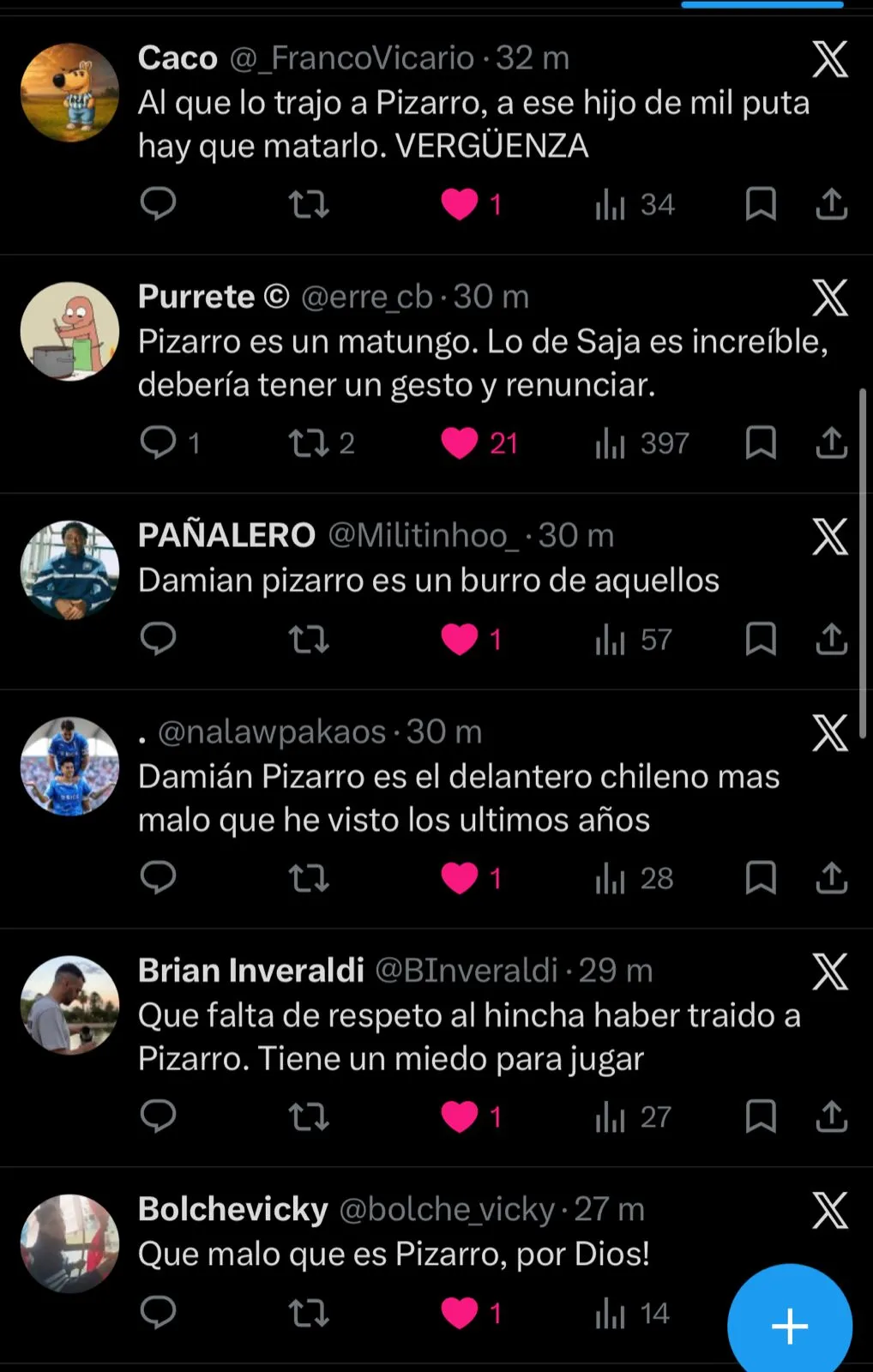
Task: Repost Brian Inveraldi's tweet
Action: point(309,1116)
